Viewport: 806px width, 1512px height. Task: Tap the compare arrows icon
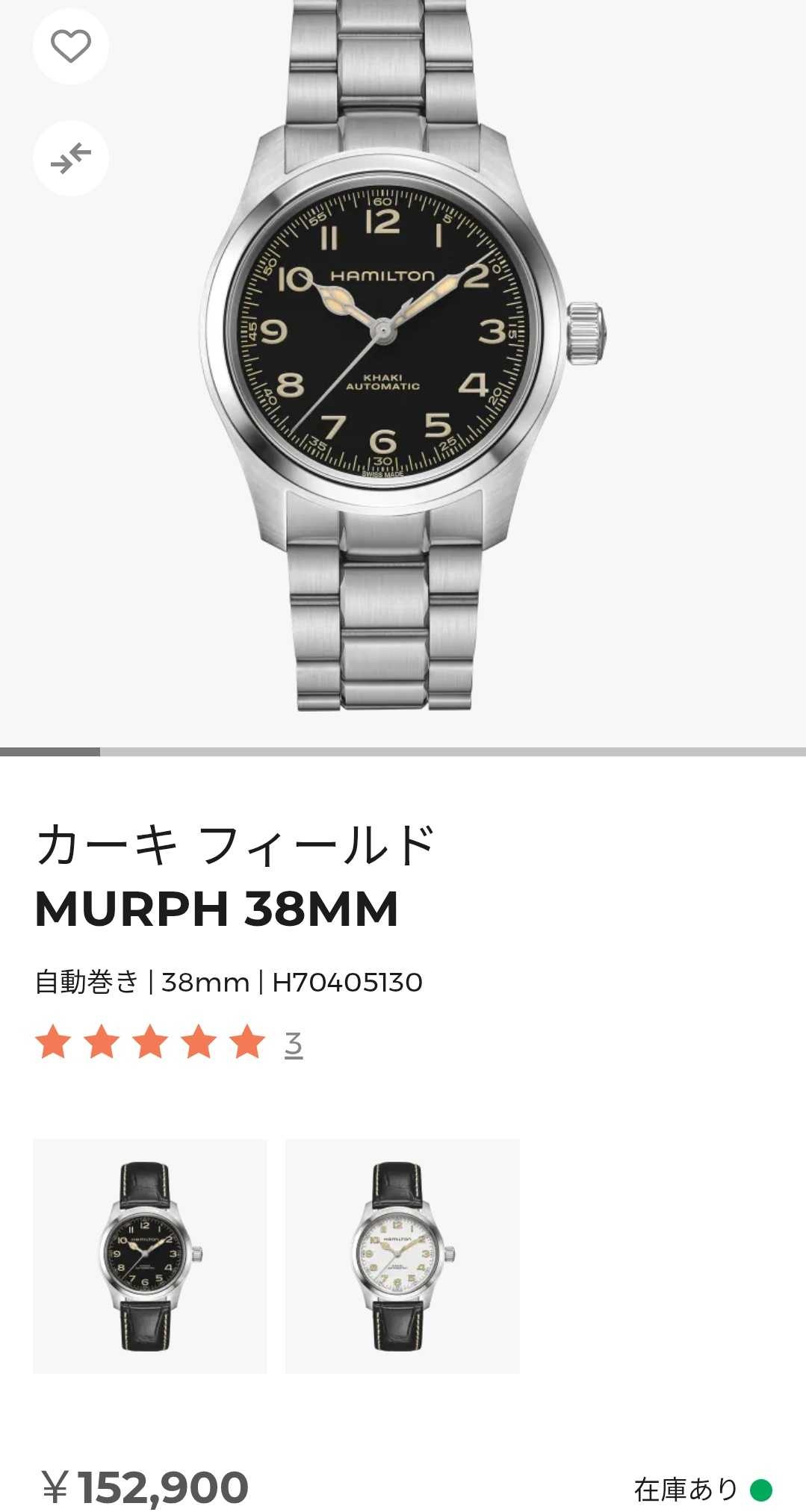pos(71,158)
